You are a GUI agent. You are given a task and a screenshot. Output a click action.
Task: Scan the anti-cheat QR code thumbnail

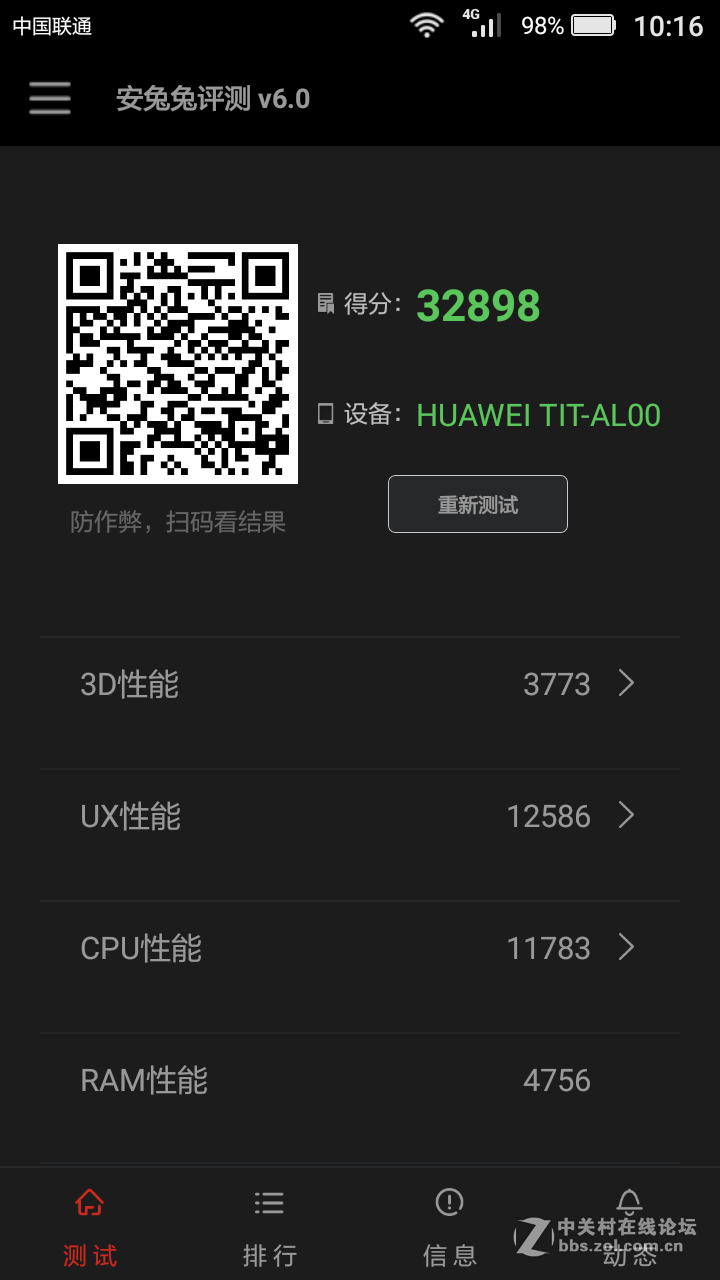[177, 363]
